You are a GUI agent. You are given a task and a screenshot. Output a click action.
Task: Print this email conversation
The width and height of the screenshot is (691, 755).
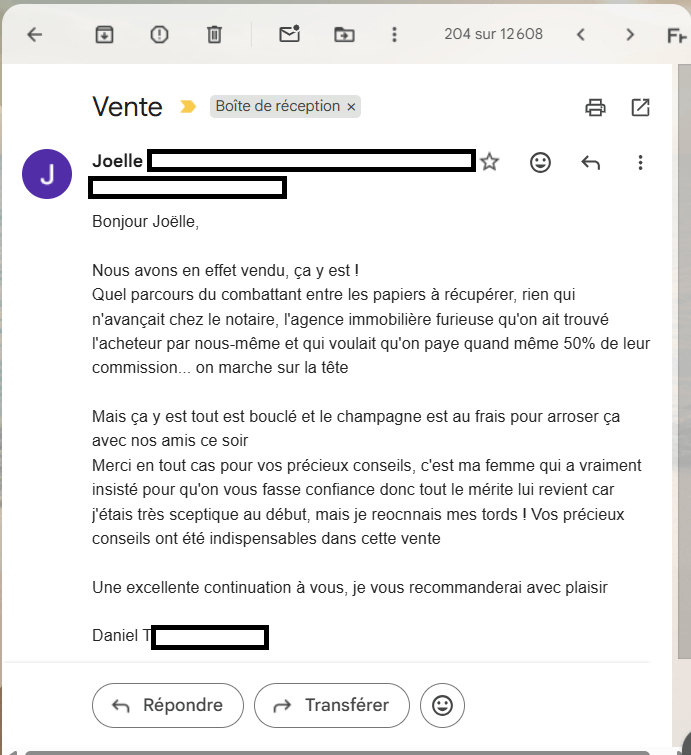click(x=596, y=107)
